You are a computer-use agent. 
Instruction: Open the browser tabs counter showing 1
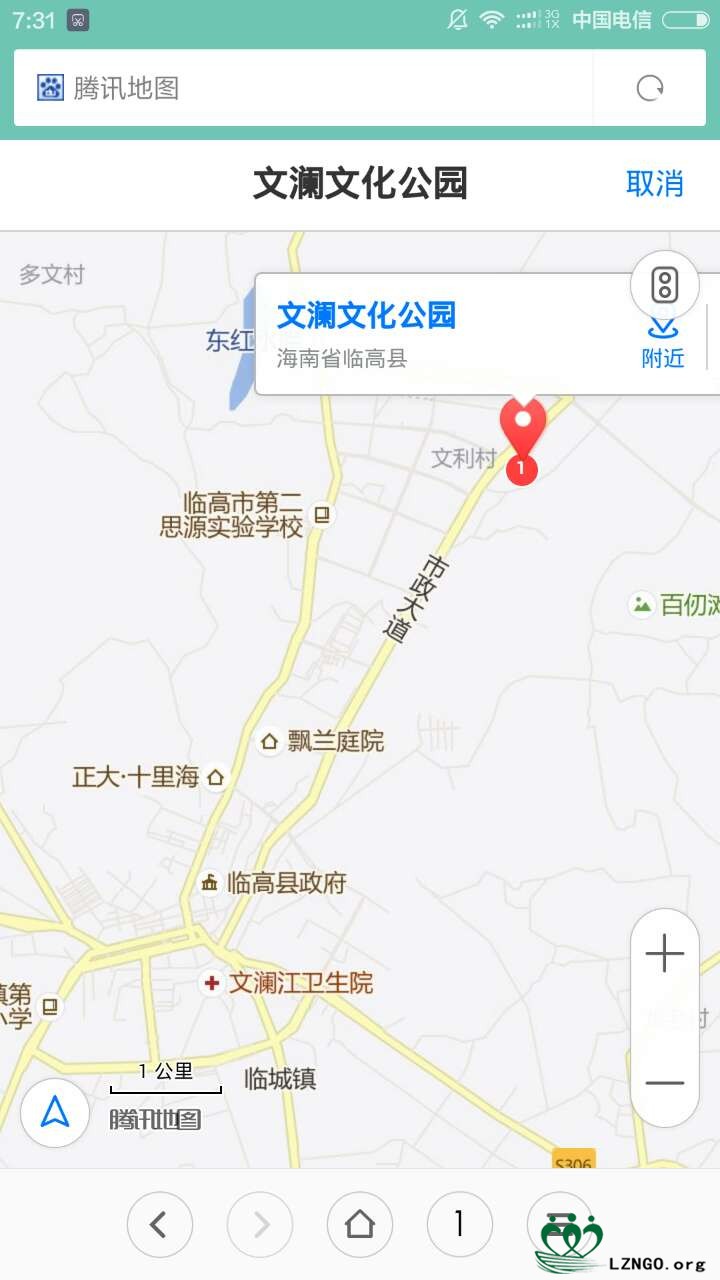[x=460, y=1225]
